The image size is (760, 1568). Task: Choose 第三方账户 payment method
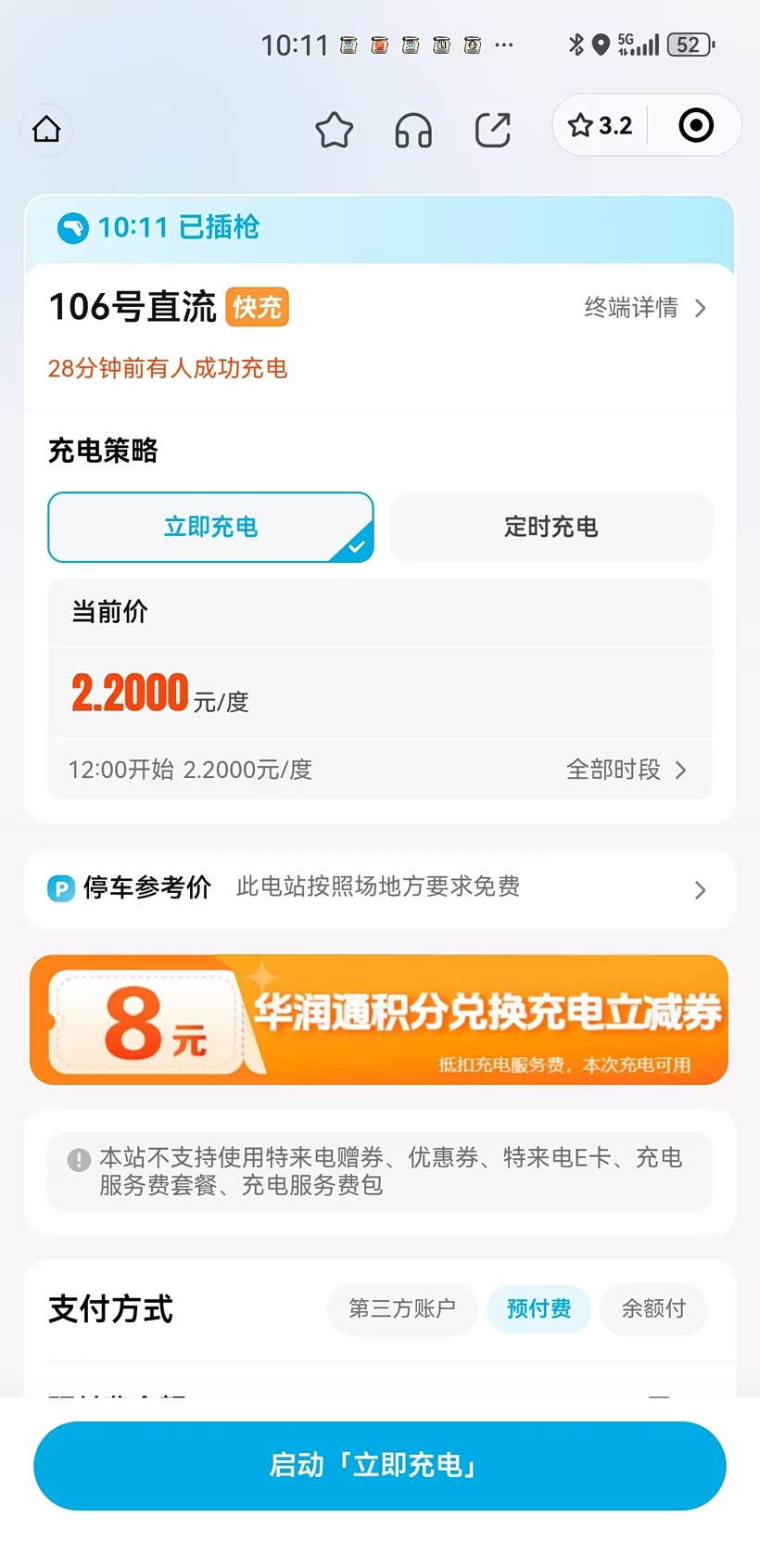point(402,1308)
